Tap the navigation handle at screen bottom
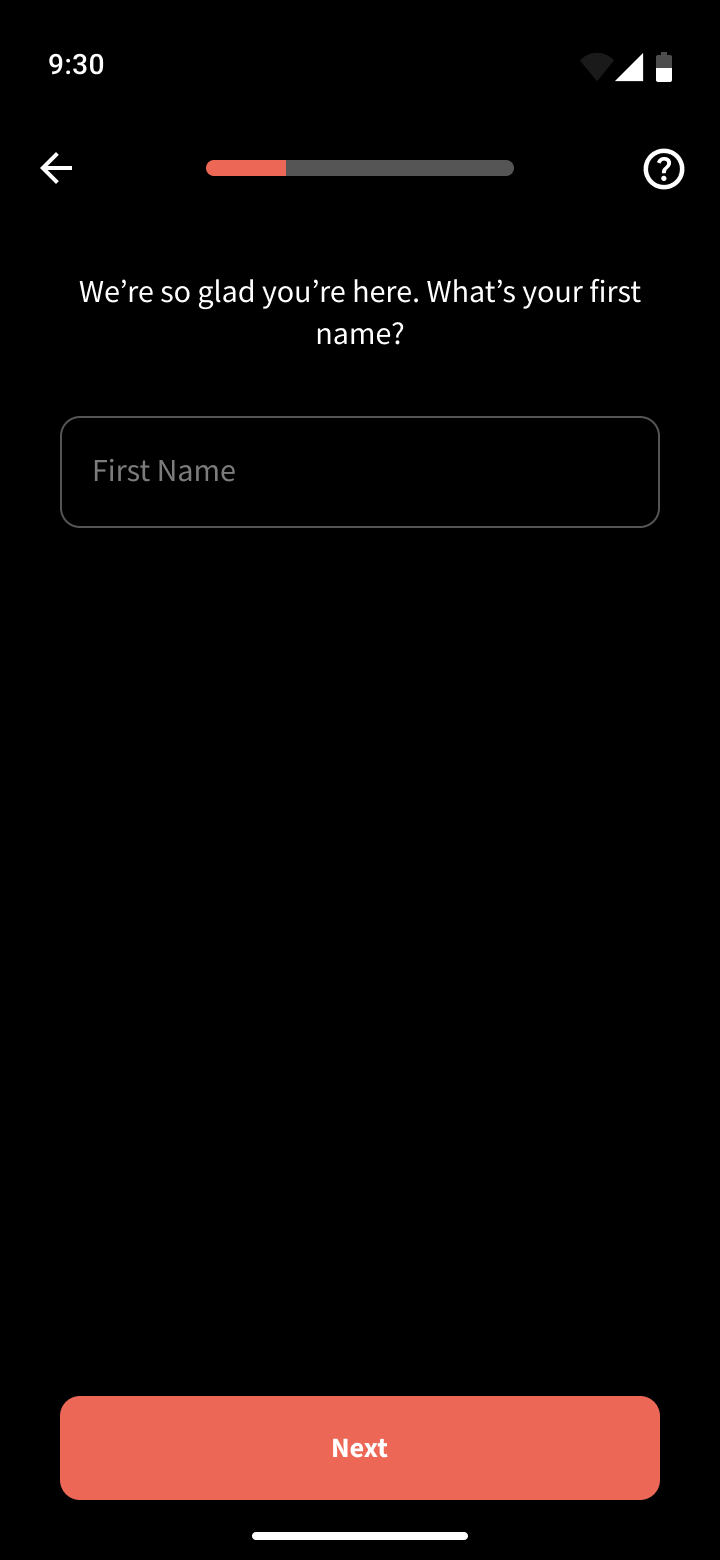720x1560 pixels. [x=360, y=1536]
